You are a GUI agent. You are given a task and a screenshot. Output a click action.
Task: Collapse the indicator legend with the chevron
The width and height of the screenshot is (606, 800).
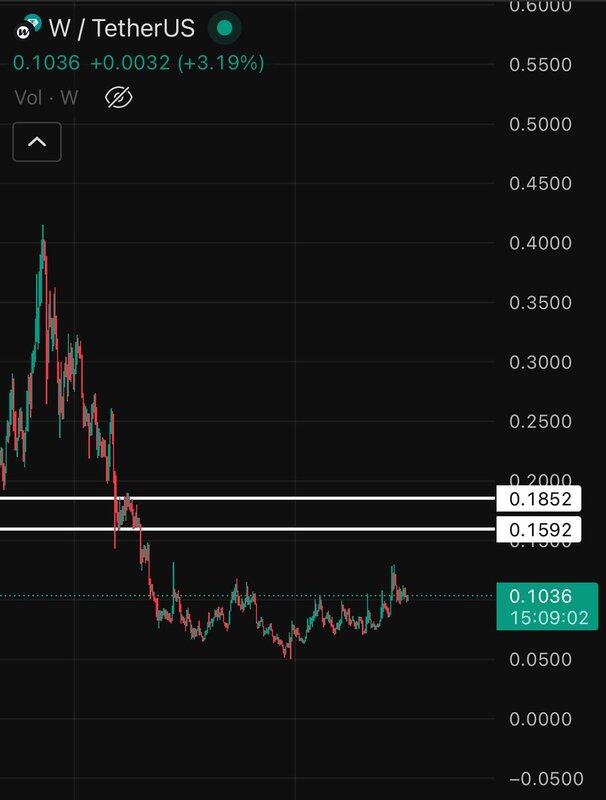tap(37, 142)
